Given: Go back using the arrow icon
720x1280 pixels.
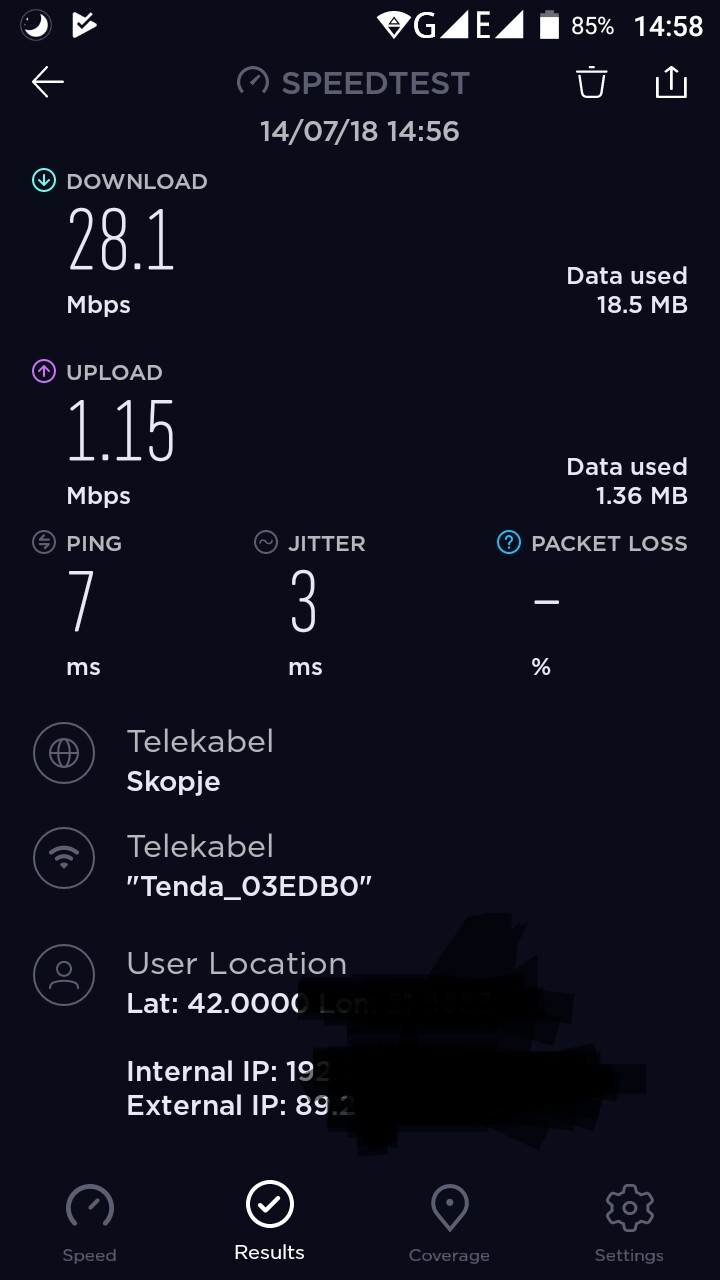Looking at the screenshot, I should [48, 82].
